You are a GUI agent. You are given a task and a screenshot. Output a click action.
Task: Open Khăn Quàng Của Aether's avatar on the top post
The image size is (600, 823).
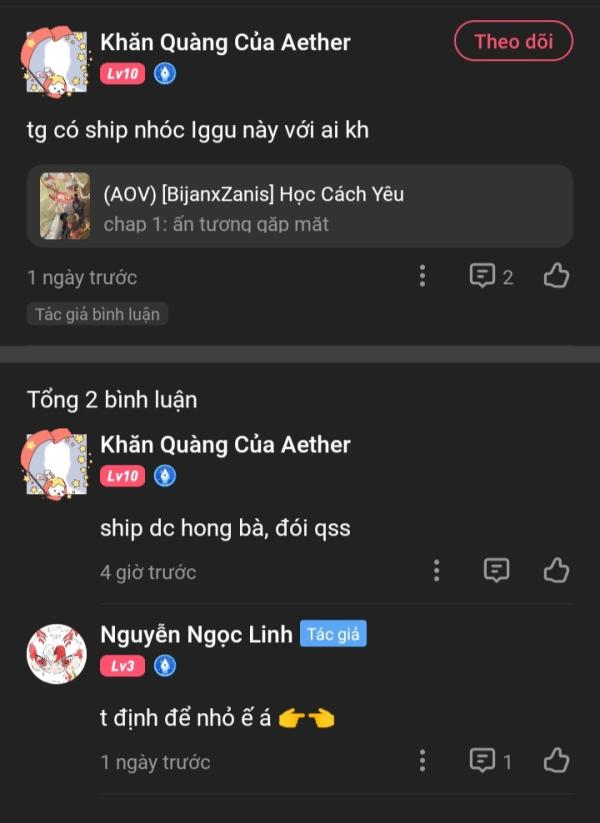(56, 62)
